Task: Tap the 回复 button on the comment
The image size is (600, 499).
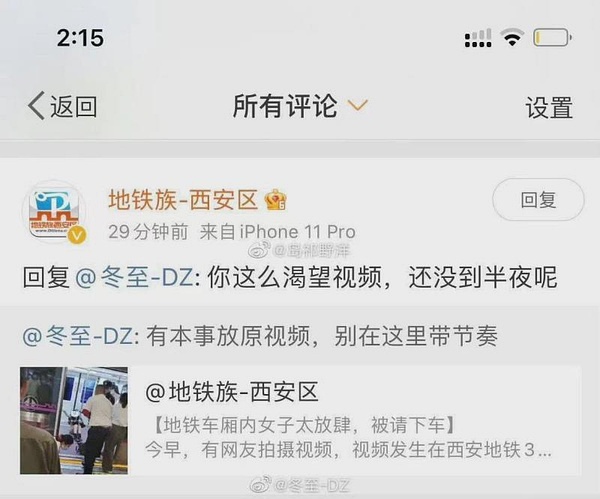Action: point(538,200)
